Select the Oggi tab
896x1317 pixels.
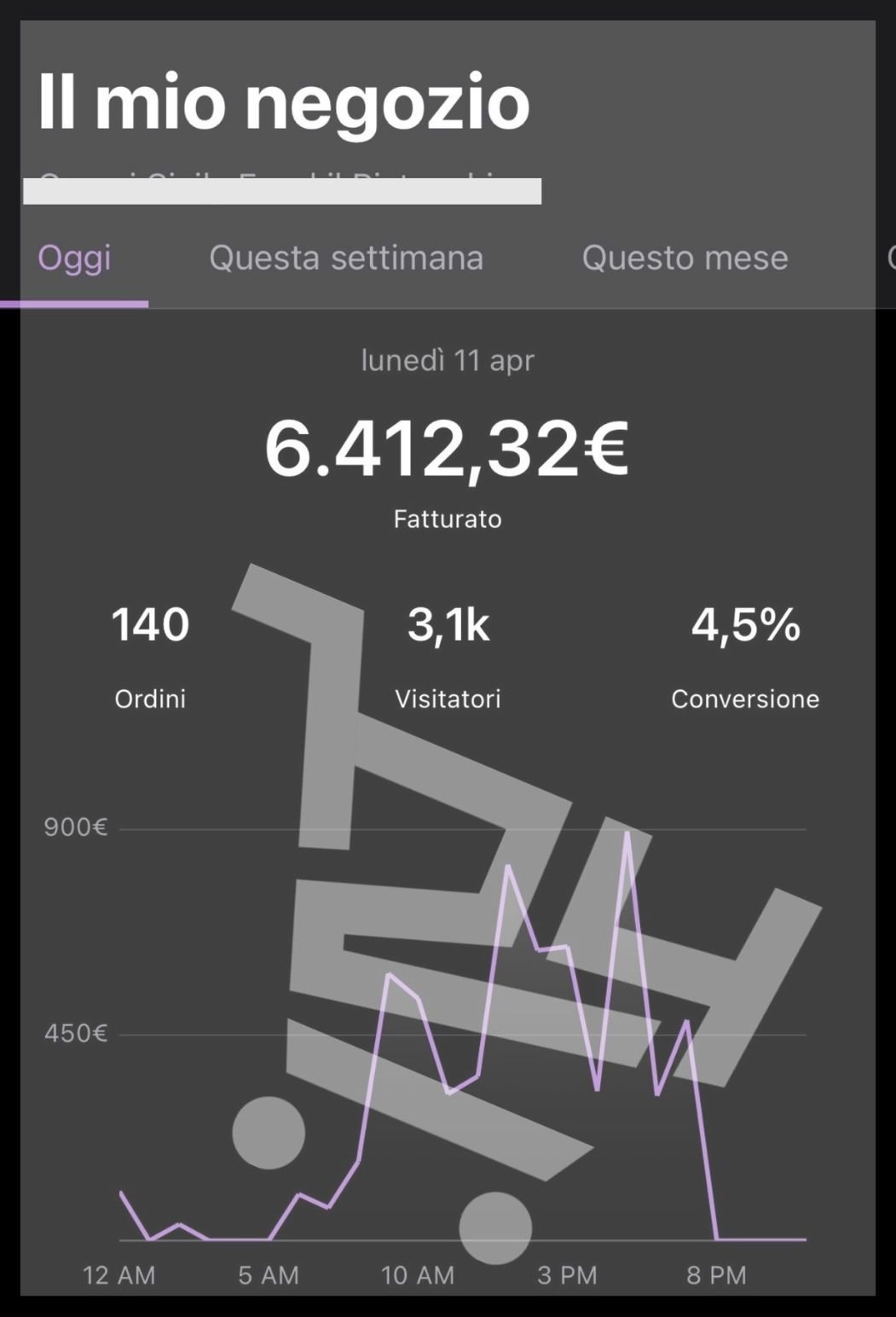pos(74,258)
